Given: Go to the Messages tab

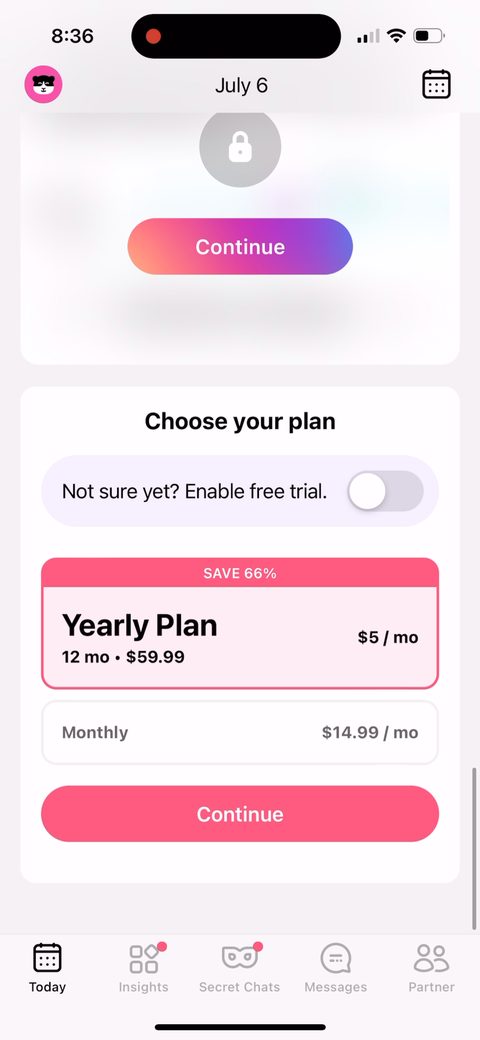Looking at the screenshot, I should [335, 968].
